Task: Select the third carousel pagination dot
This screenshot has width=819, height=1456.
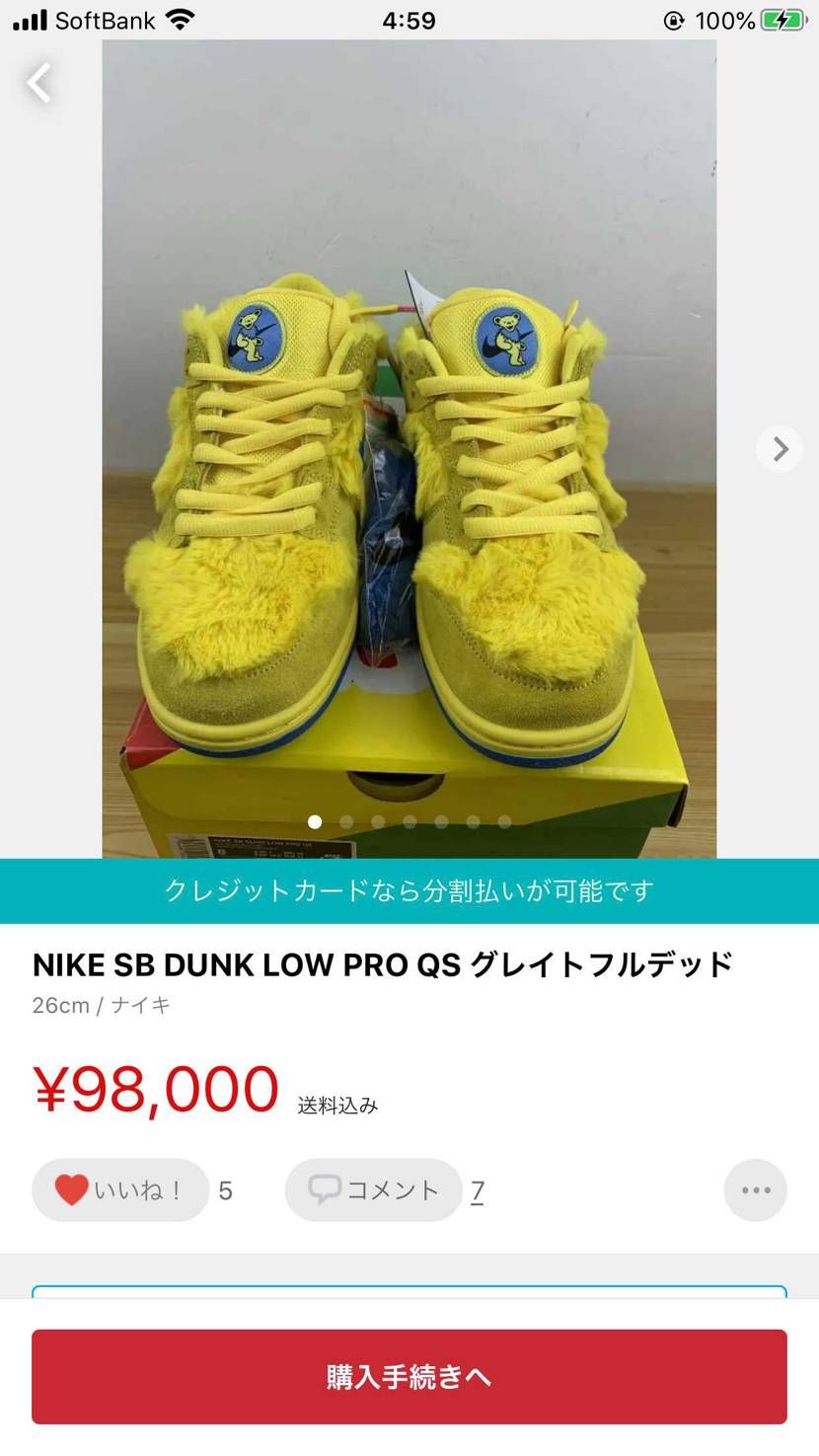Action: point(378,821)
